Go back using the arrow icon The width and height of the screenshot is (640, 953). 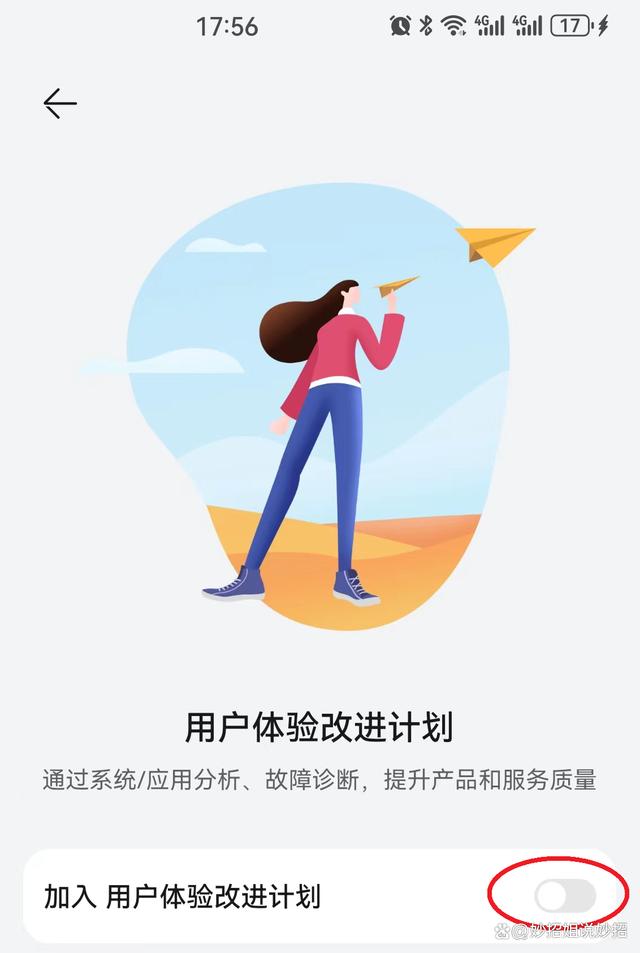coord(60,103)
